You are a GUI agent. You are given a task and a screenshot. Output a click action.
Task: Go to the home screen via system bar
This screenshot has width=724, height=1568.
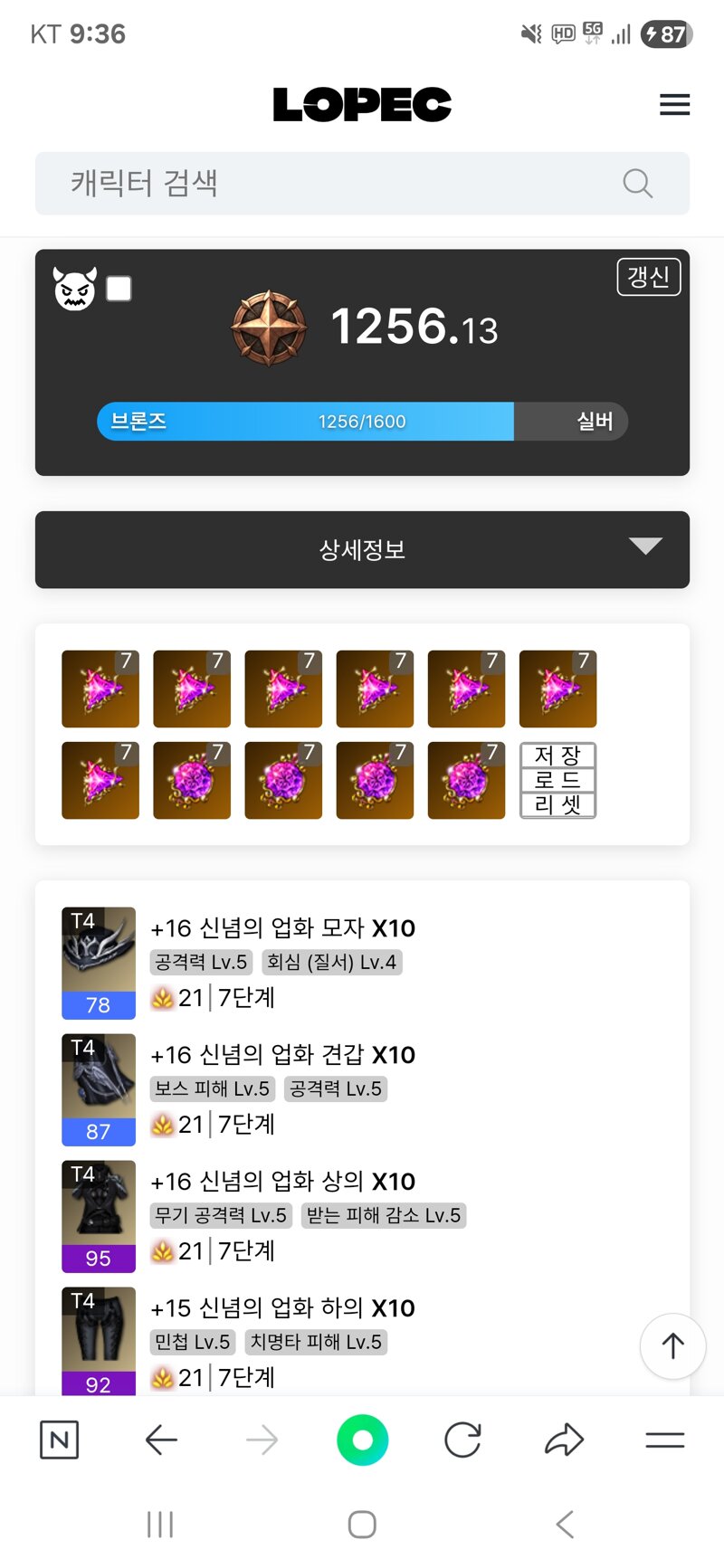tap(362, 1525)
